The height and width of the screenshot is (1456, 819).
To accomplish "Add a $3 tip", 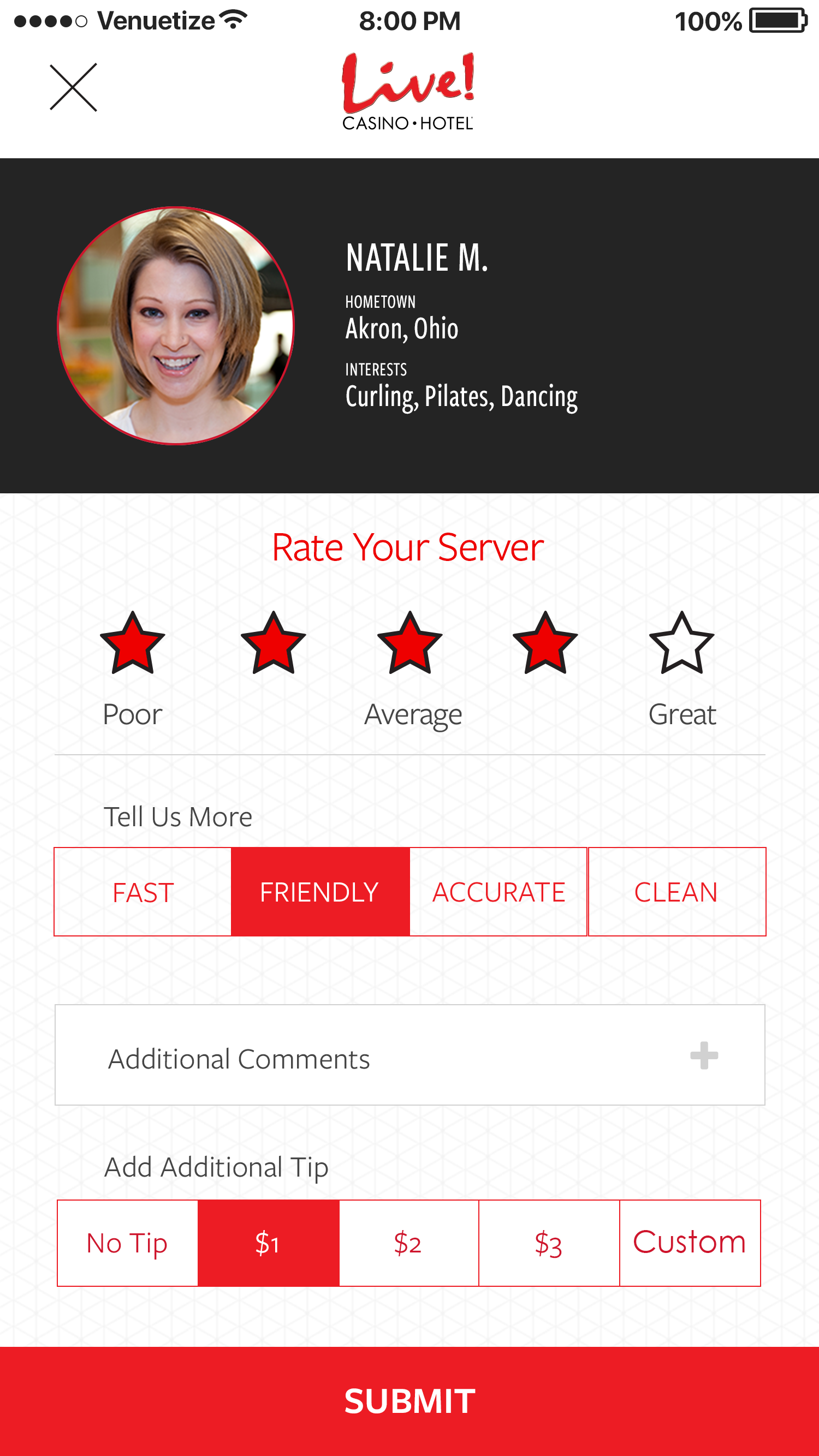I will [549, 1244].
